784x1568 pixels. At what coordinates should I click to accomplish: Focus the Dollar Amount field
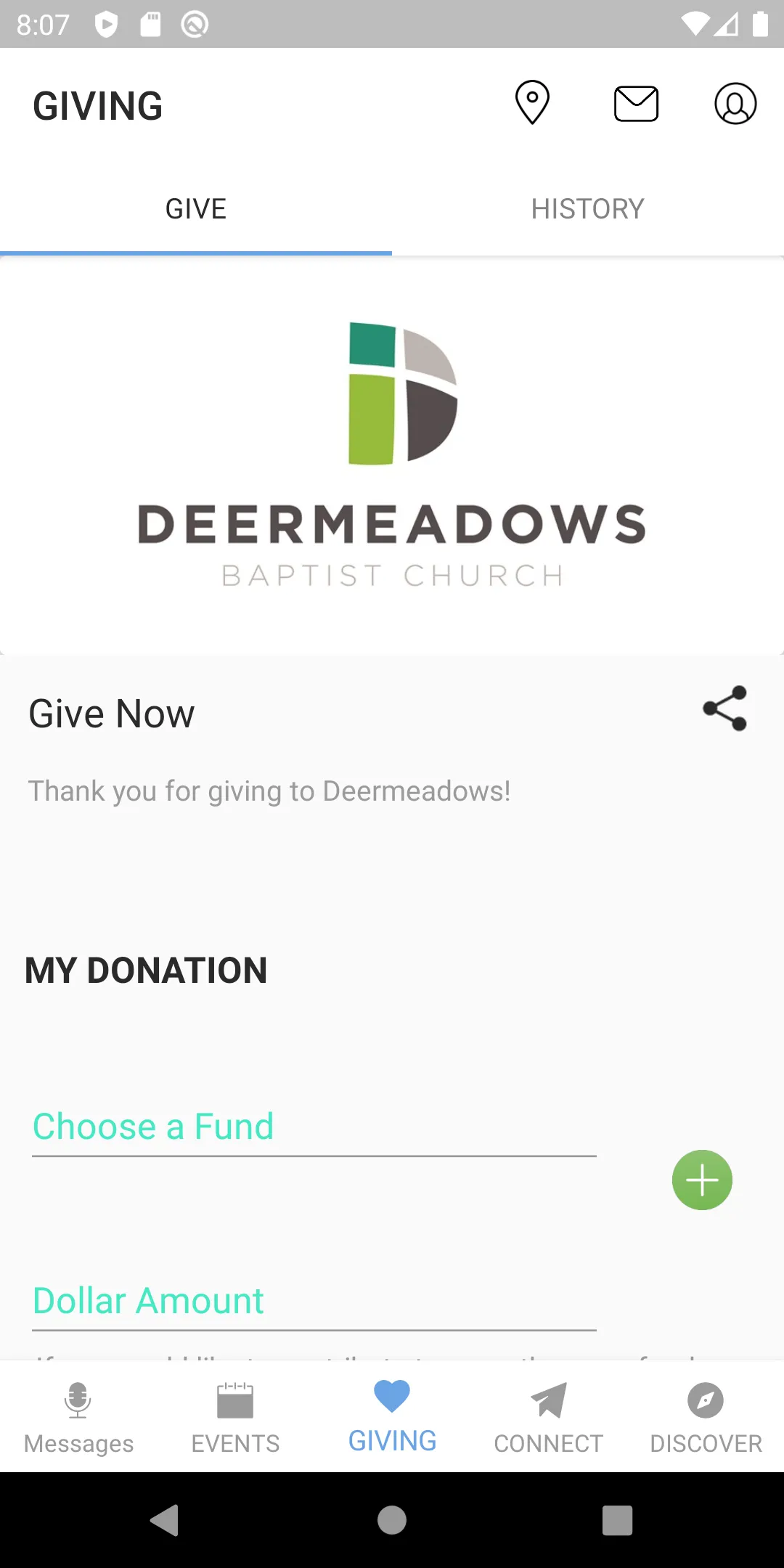click(314, 1302)
